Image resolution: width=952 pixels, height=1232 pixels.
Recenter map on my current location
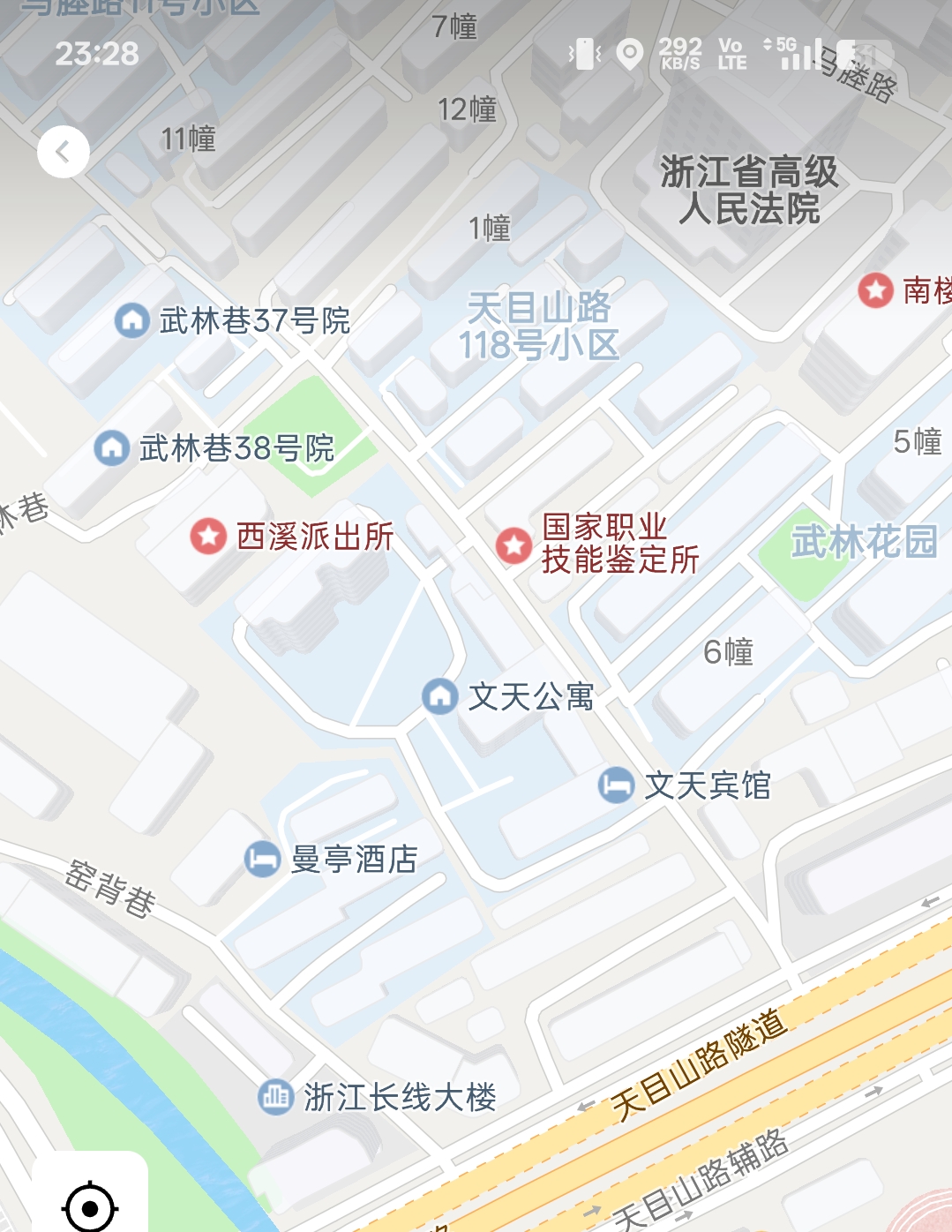point(89,1206)
